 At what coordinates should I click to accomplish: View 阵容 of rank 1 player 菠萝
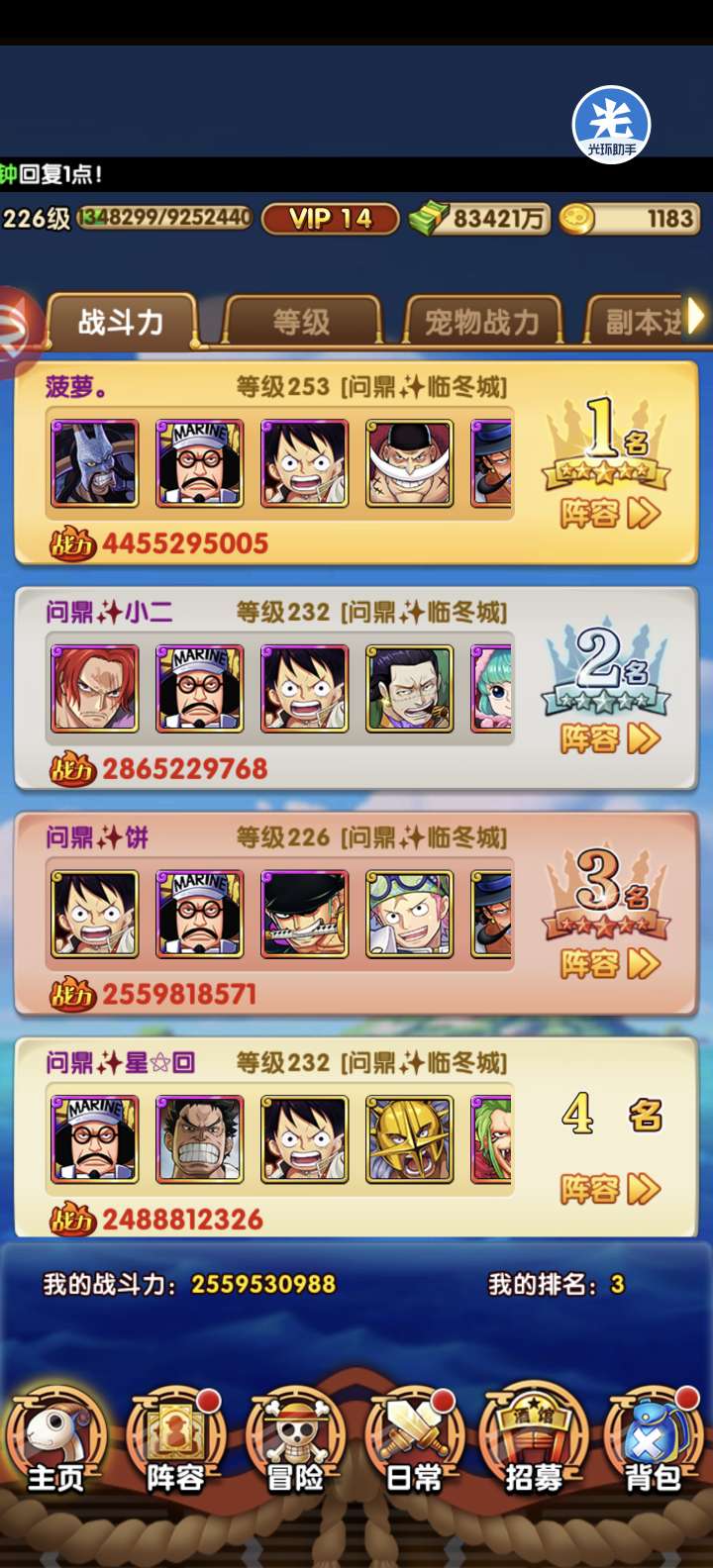click(x=609, y=513)
